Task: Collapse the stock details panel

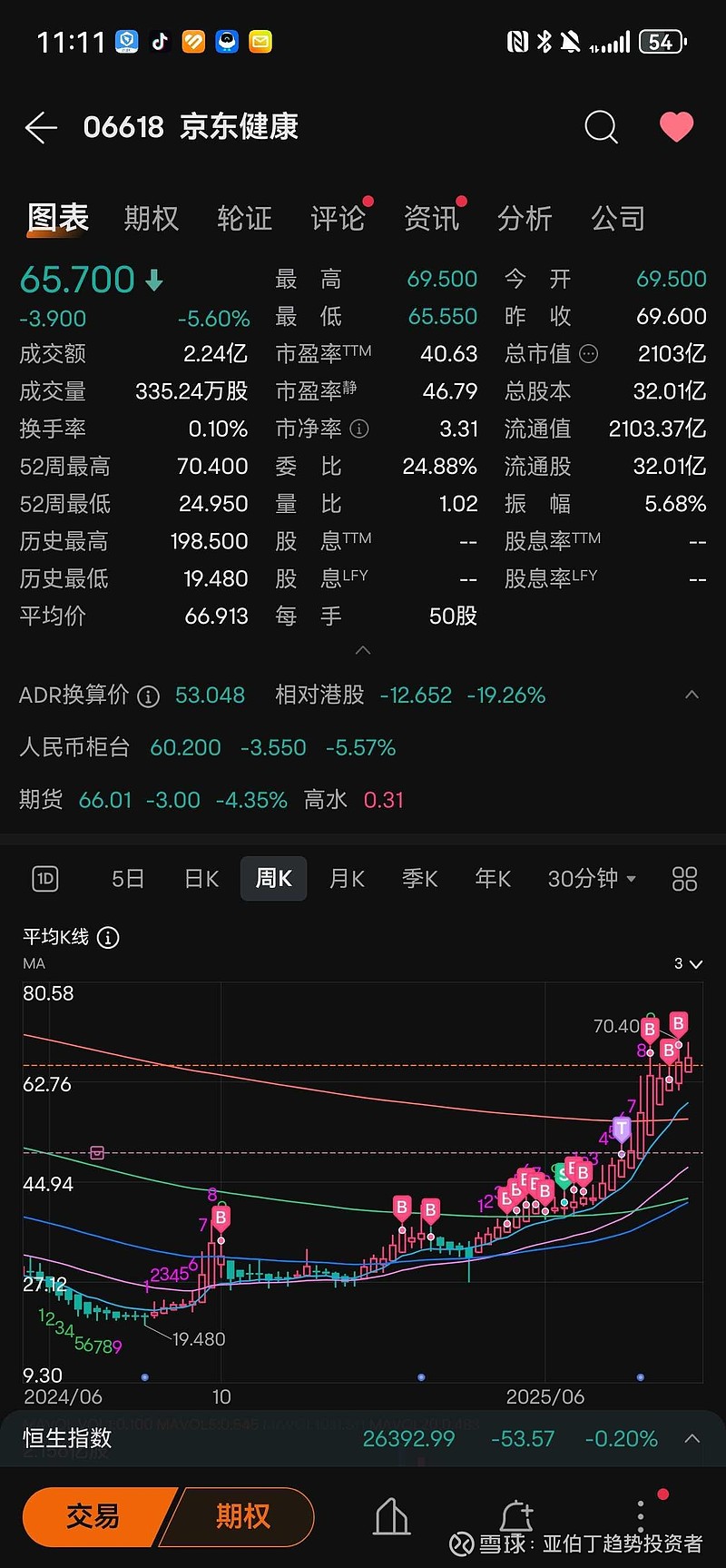Action: point(363,650)
